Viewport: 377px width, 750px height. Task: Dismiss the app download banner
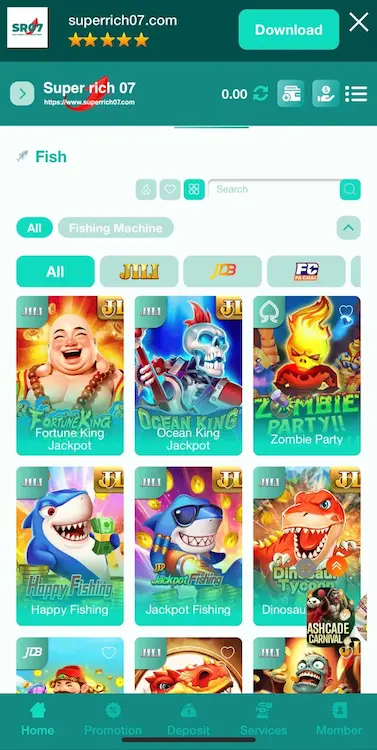tap(358, 22)
